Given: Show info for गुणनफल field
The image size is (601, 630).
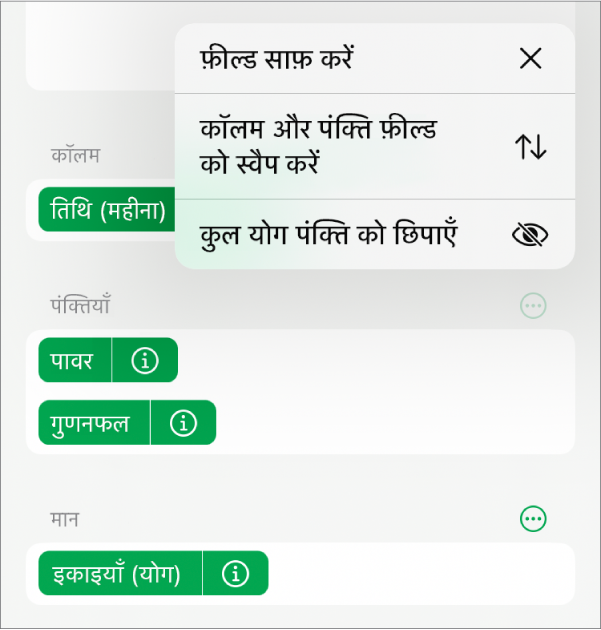Looking at the screenshot, I should click(184, 423).
